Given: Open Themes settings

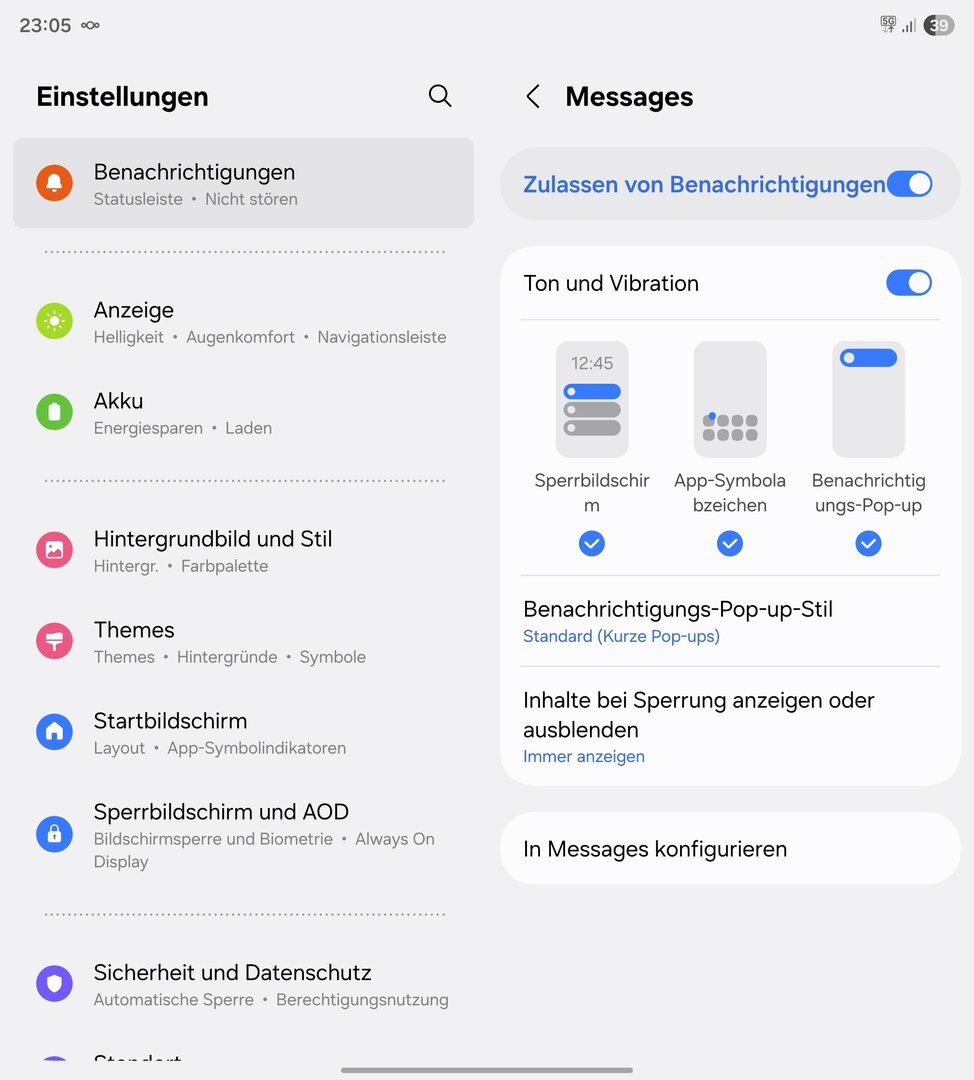Looking at the screenshot, I should [243, 642].
